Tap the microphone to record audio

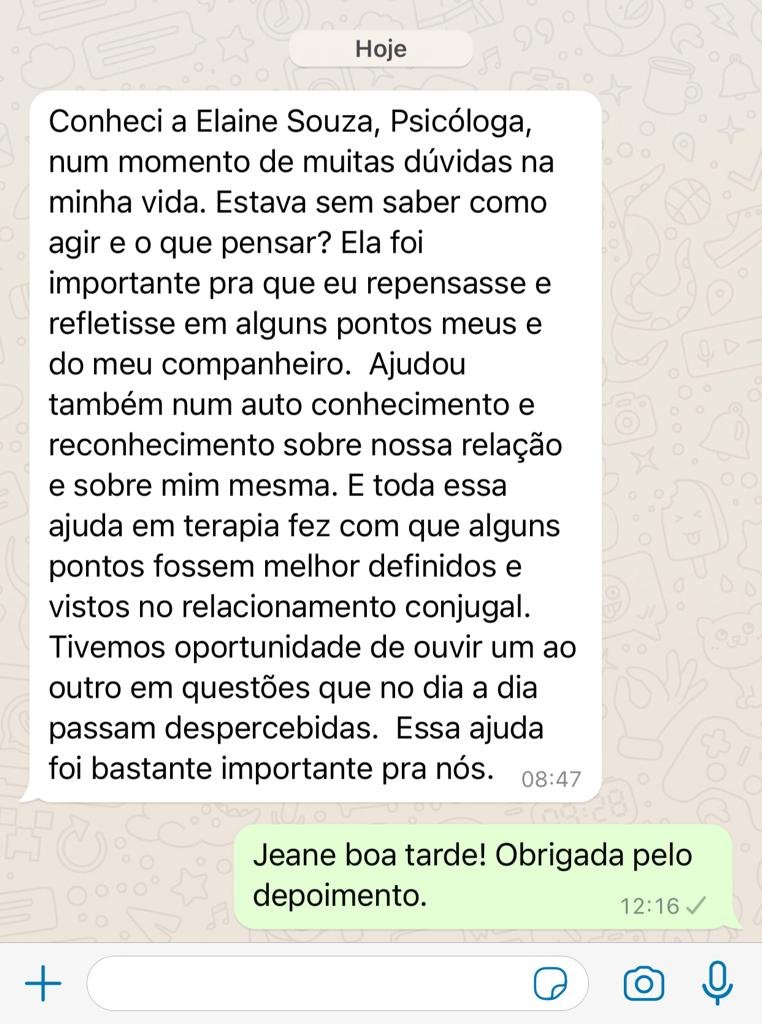717,983
